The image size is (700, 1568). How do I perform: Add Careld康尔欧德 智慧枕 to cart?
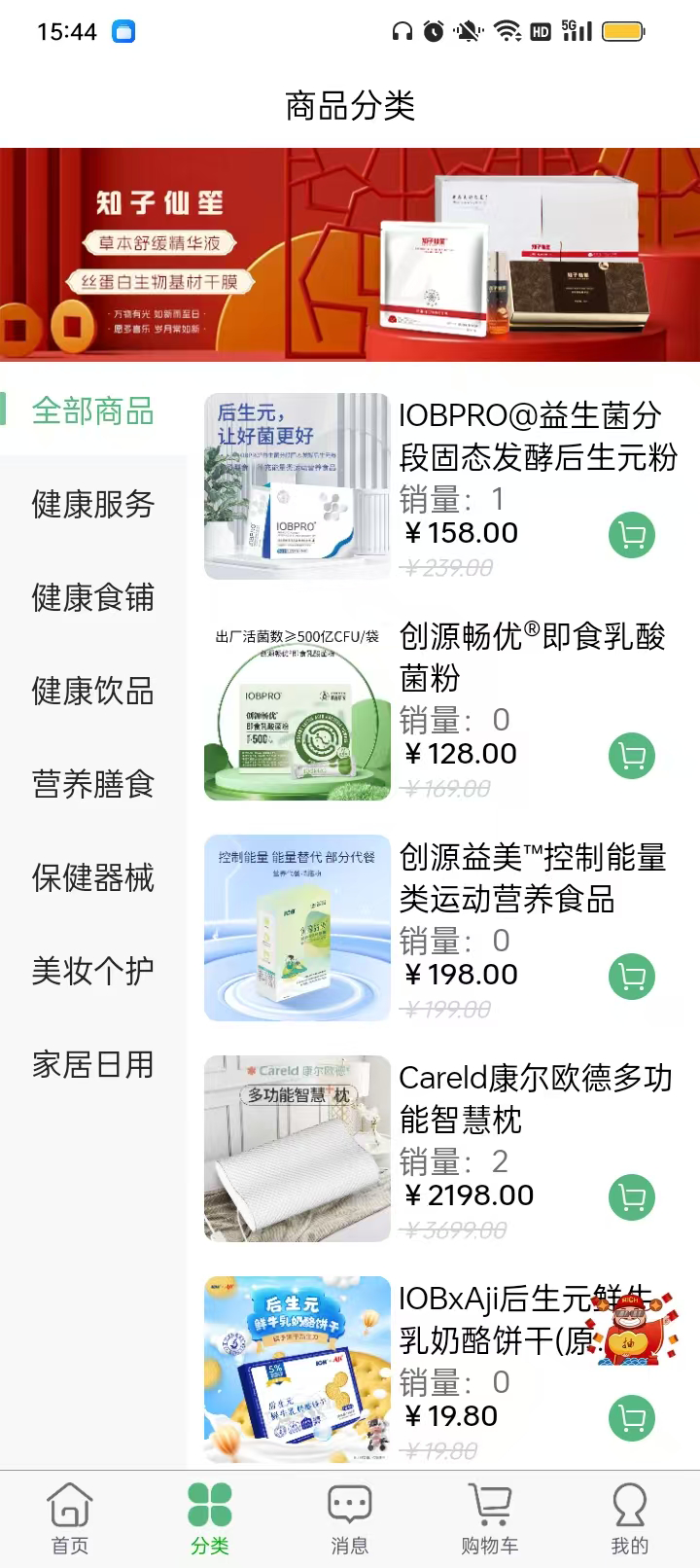click(x=632, y=1197)
